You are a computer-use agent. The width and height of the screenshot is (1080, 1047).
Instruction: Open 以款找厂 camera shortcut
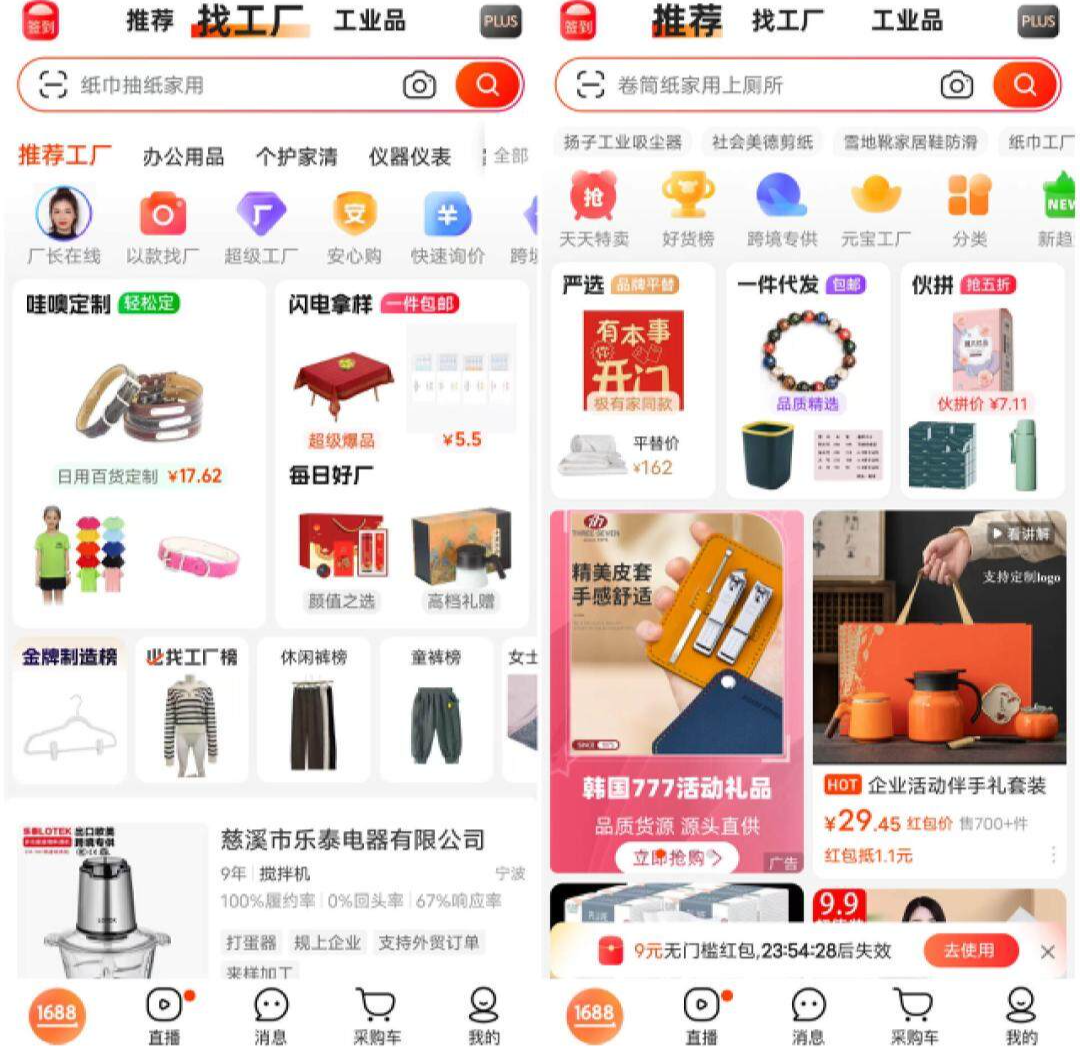pyautogui.click(x=162, y=228)
